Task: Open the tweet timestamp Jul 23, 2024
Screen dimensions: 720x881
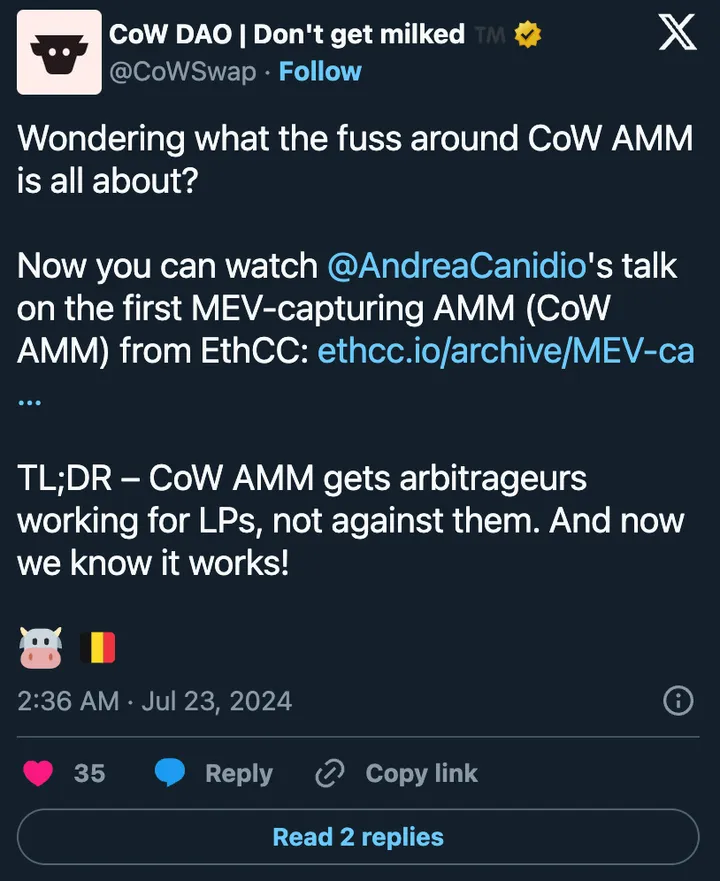Action: point(154,701)
